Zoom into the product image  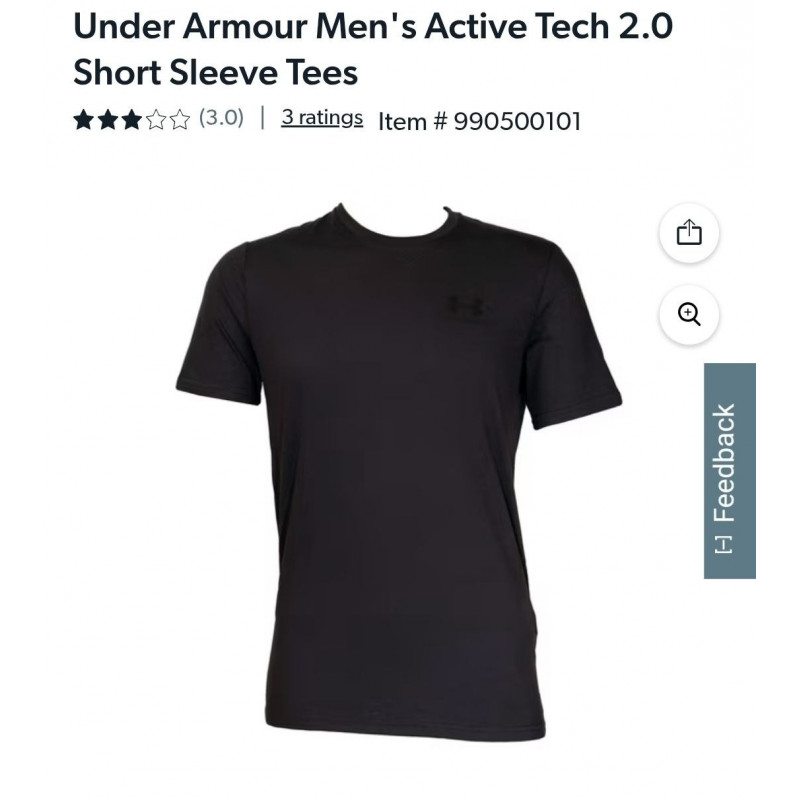pos(689,314)
